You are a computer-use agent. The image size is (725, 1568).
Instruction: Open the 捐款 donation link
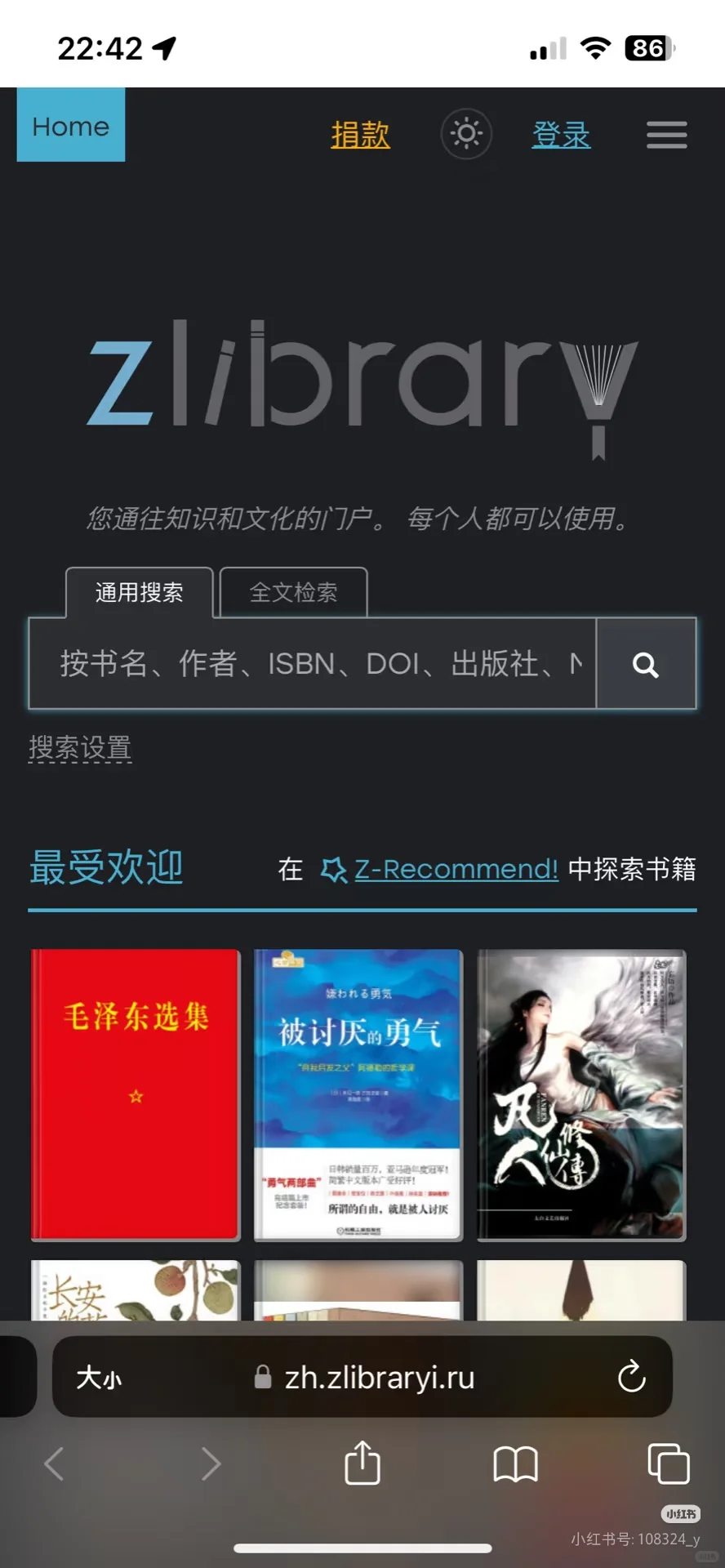pyautogui.click(x=360, y=135)
